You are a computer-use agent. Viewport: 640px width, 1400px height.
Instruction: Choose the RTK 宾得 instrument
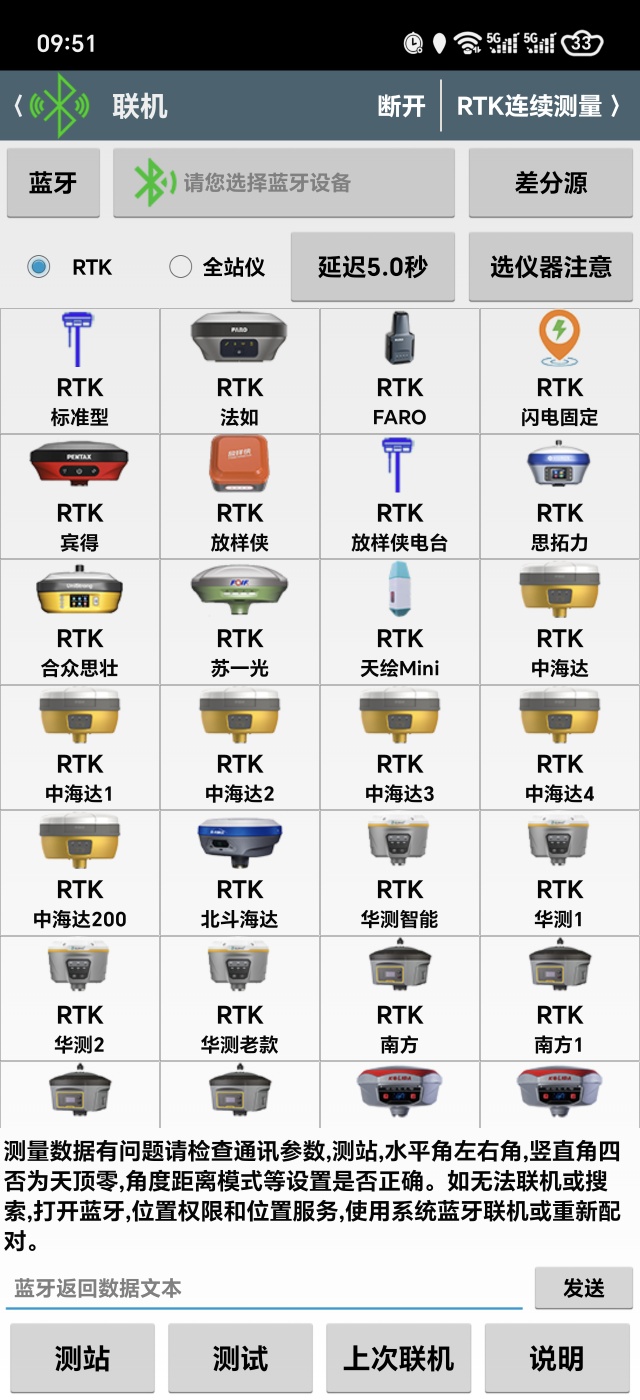coord(80,497)
